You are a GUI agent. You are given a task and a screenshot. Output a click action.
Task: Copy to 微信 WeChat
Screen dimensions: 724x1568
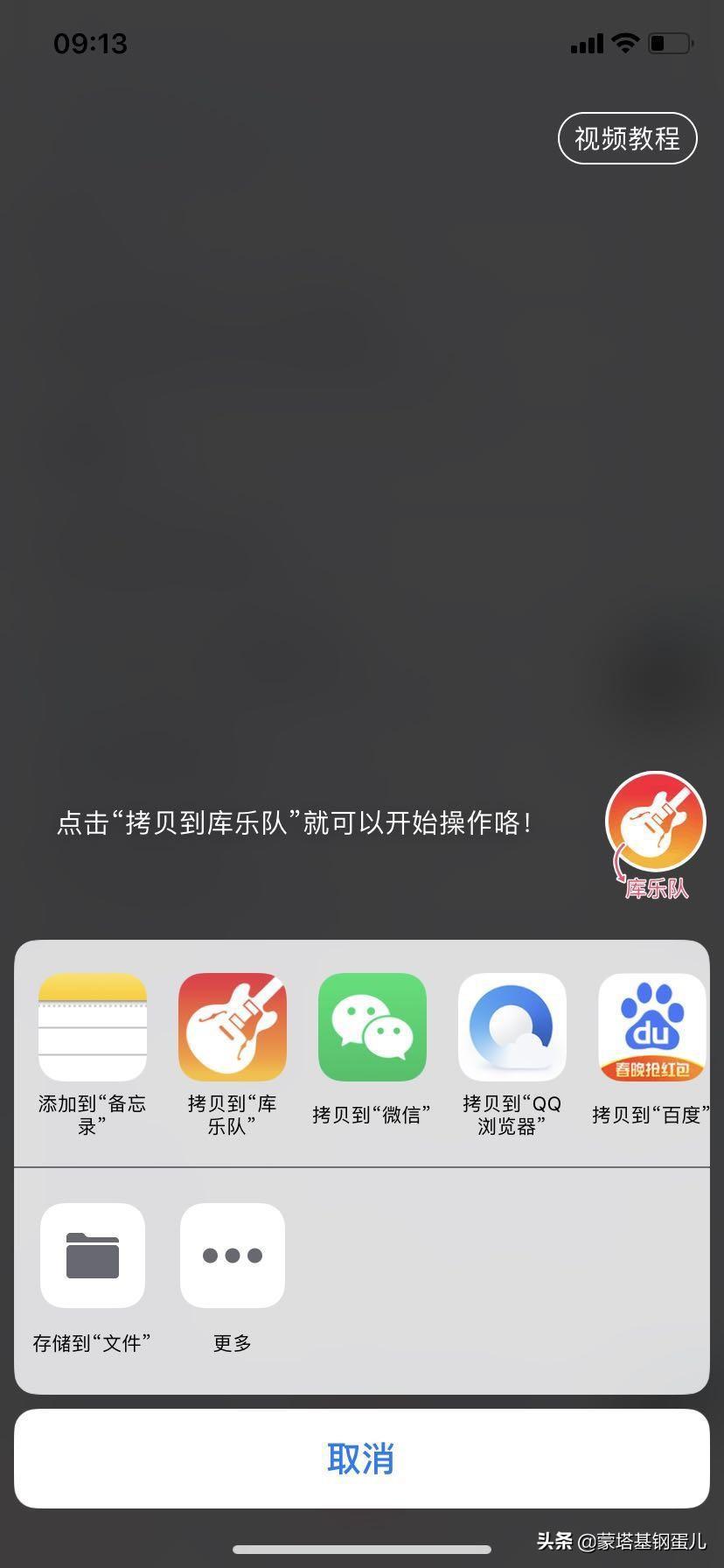[372, 1027]
